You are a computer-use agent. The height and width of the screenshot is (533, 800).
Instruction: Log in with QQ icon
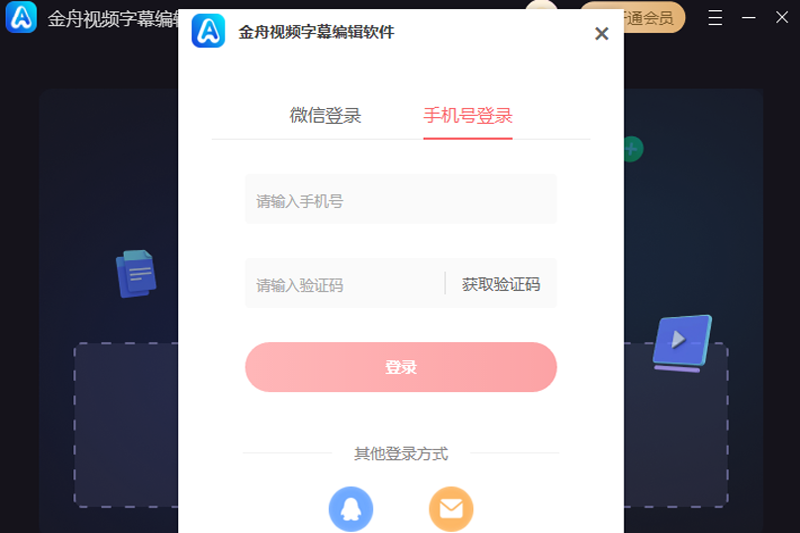351,509
